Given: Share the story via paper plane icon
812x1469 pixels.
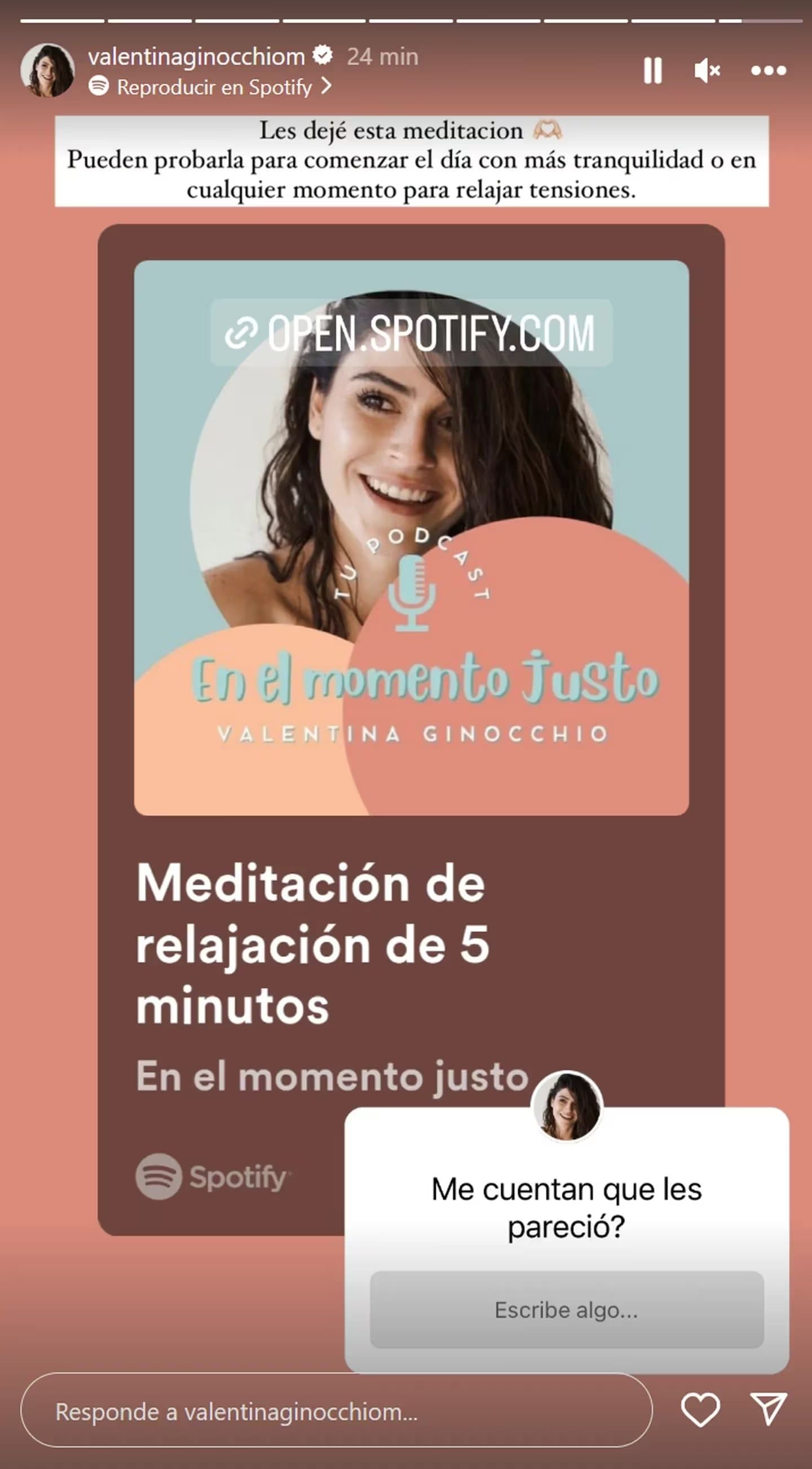Looking at the screenshot, I should point(768,1409).
